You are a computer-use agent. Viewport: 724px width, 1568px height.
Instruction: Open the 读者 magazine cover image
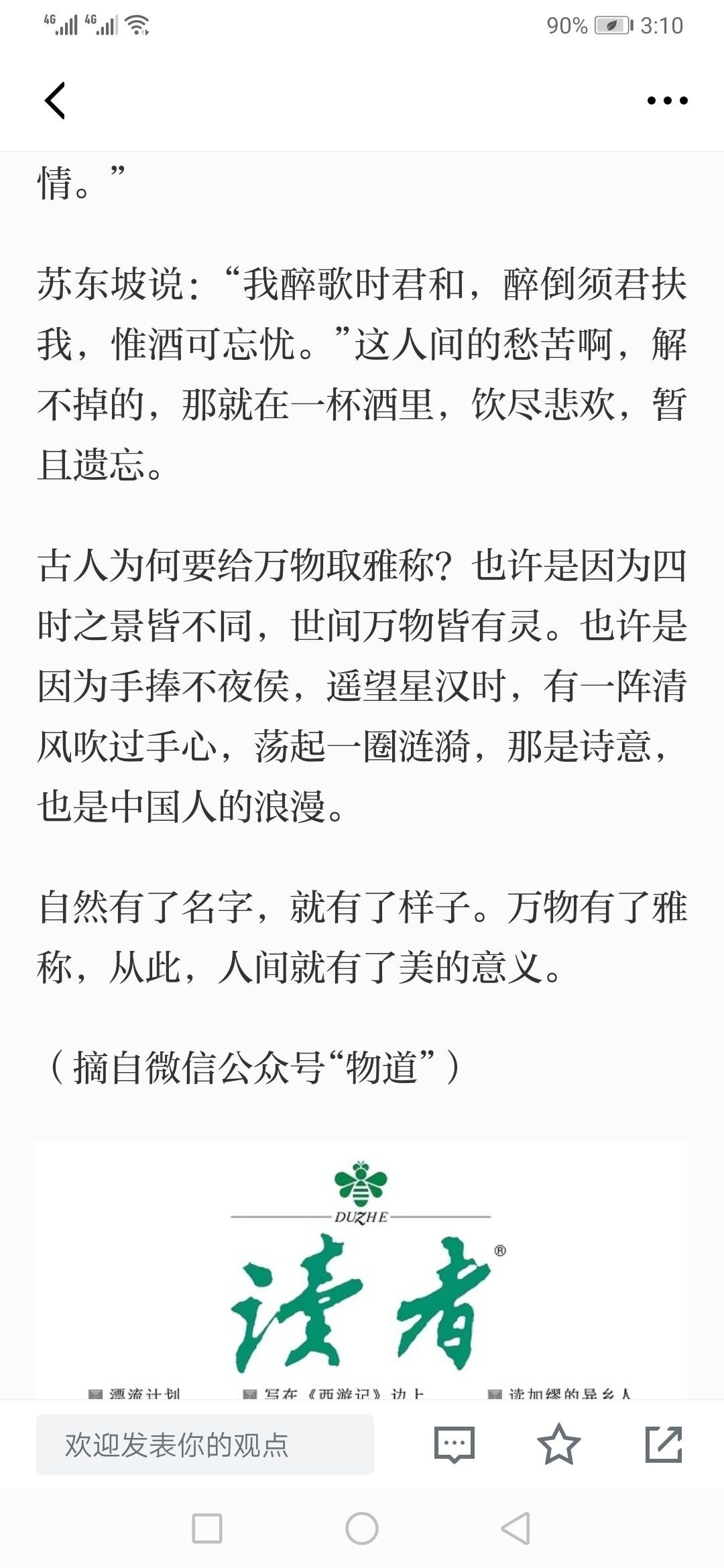(362, 1270)
